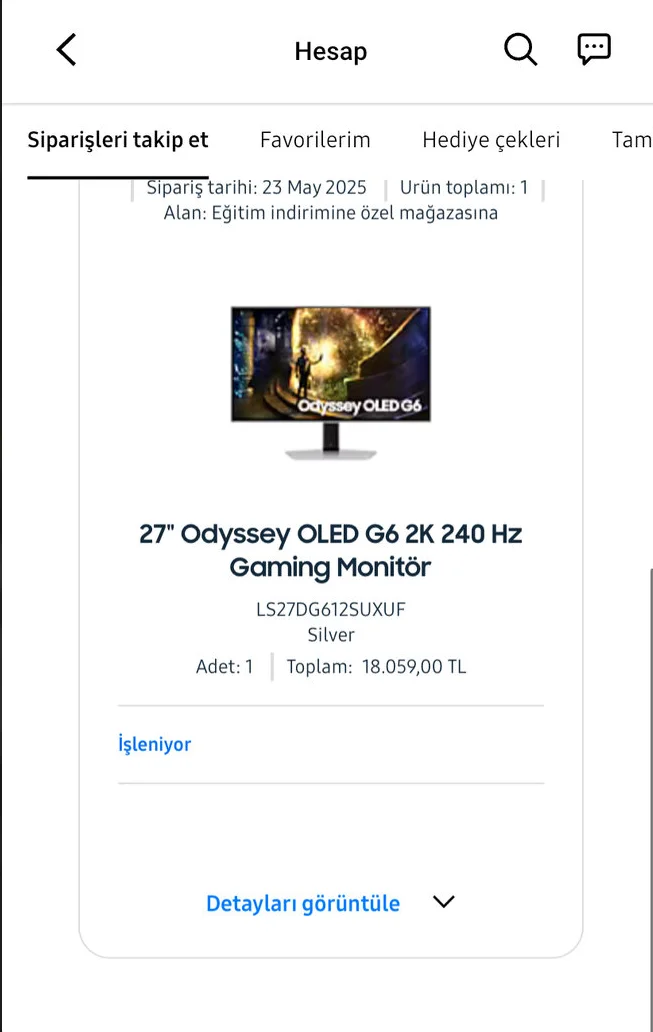Expand Detayları görüntüle order details
The image size is (653, 1032).
330,903
